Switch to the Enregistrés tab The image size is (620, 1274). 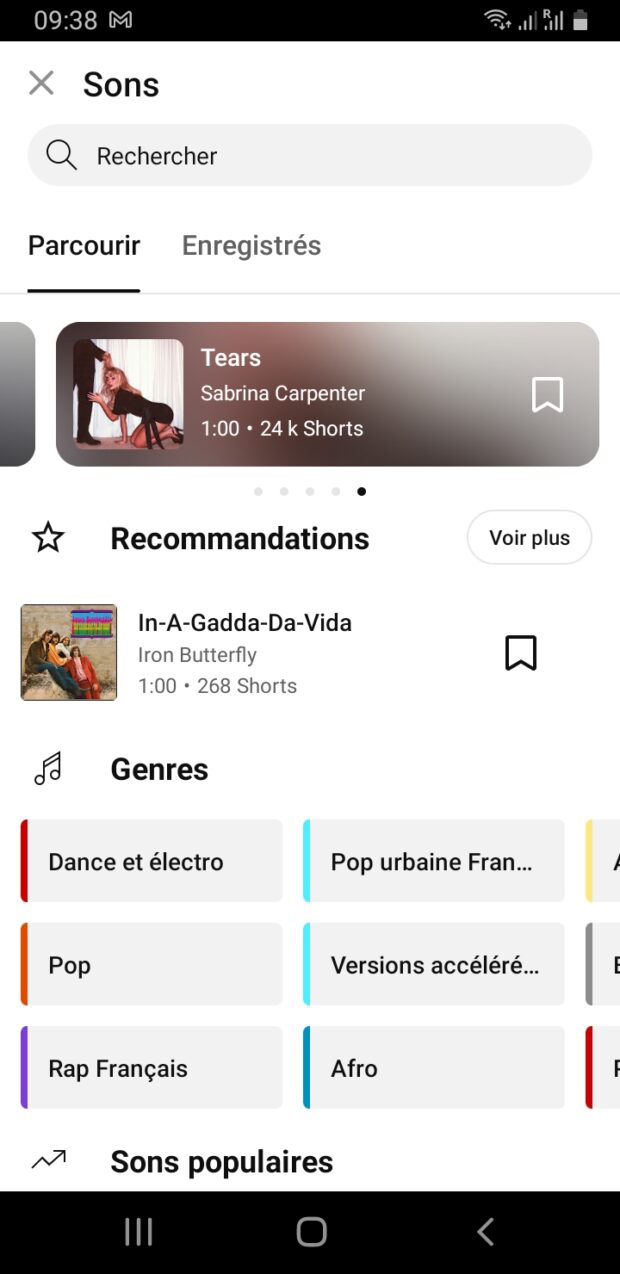coord(251,245)
